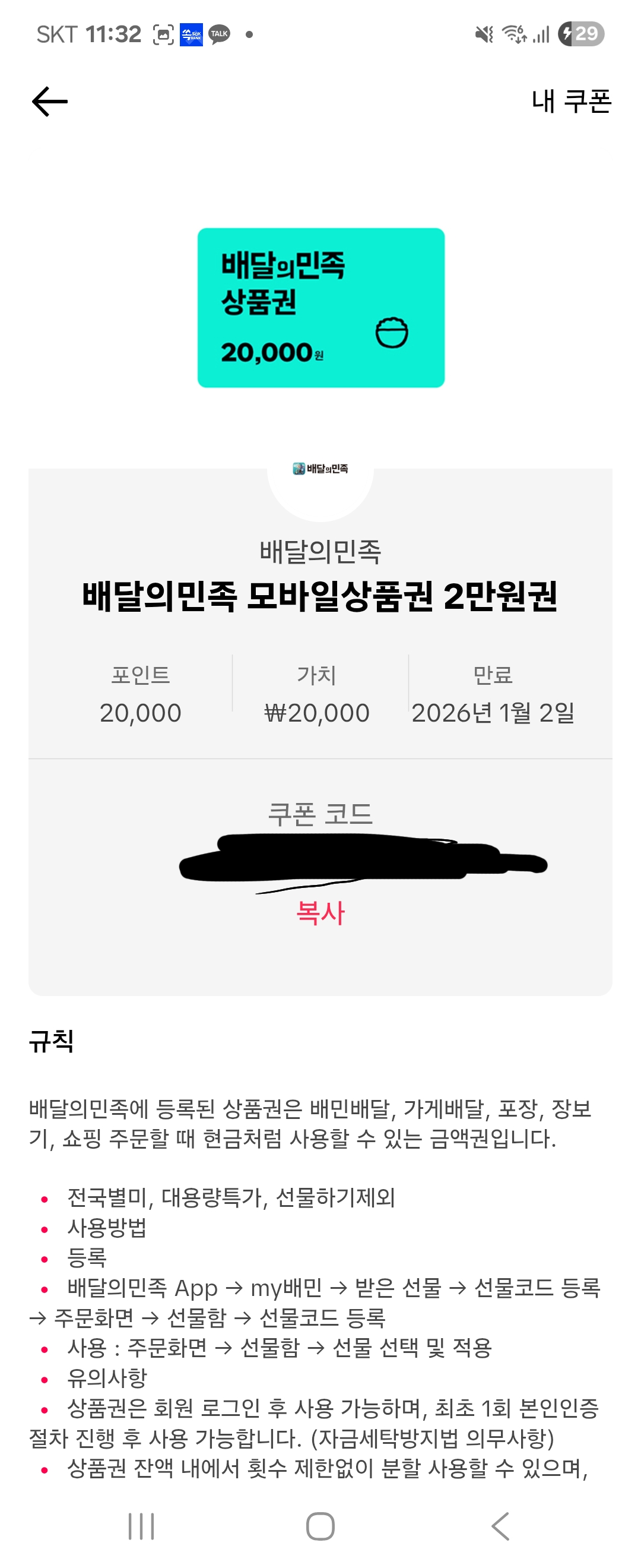
Task: Tap the charging battery indicator showing 29
Action: 582,33
